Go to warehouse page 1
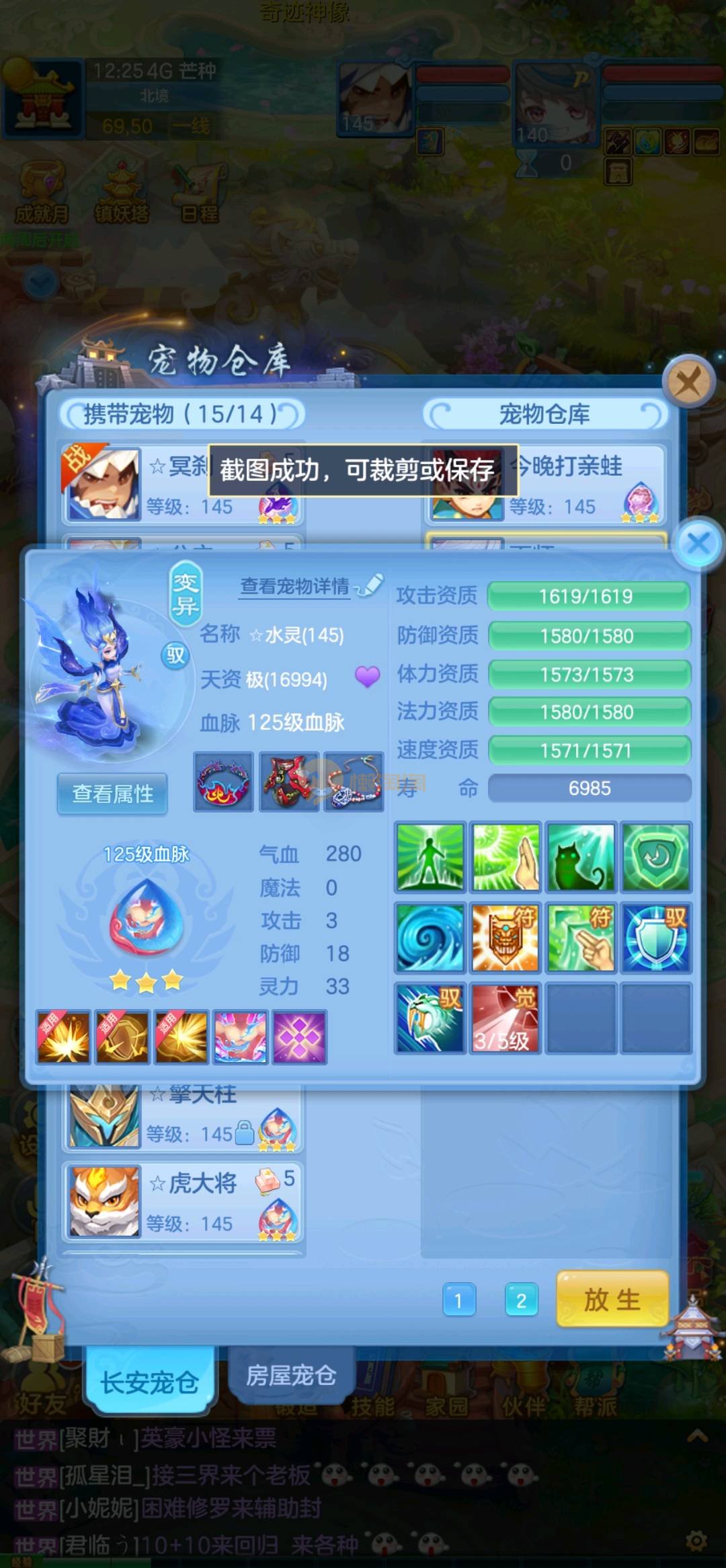This screenshot has width=726, height=1568. (458, 1300)
